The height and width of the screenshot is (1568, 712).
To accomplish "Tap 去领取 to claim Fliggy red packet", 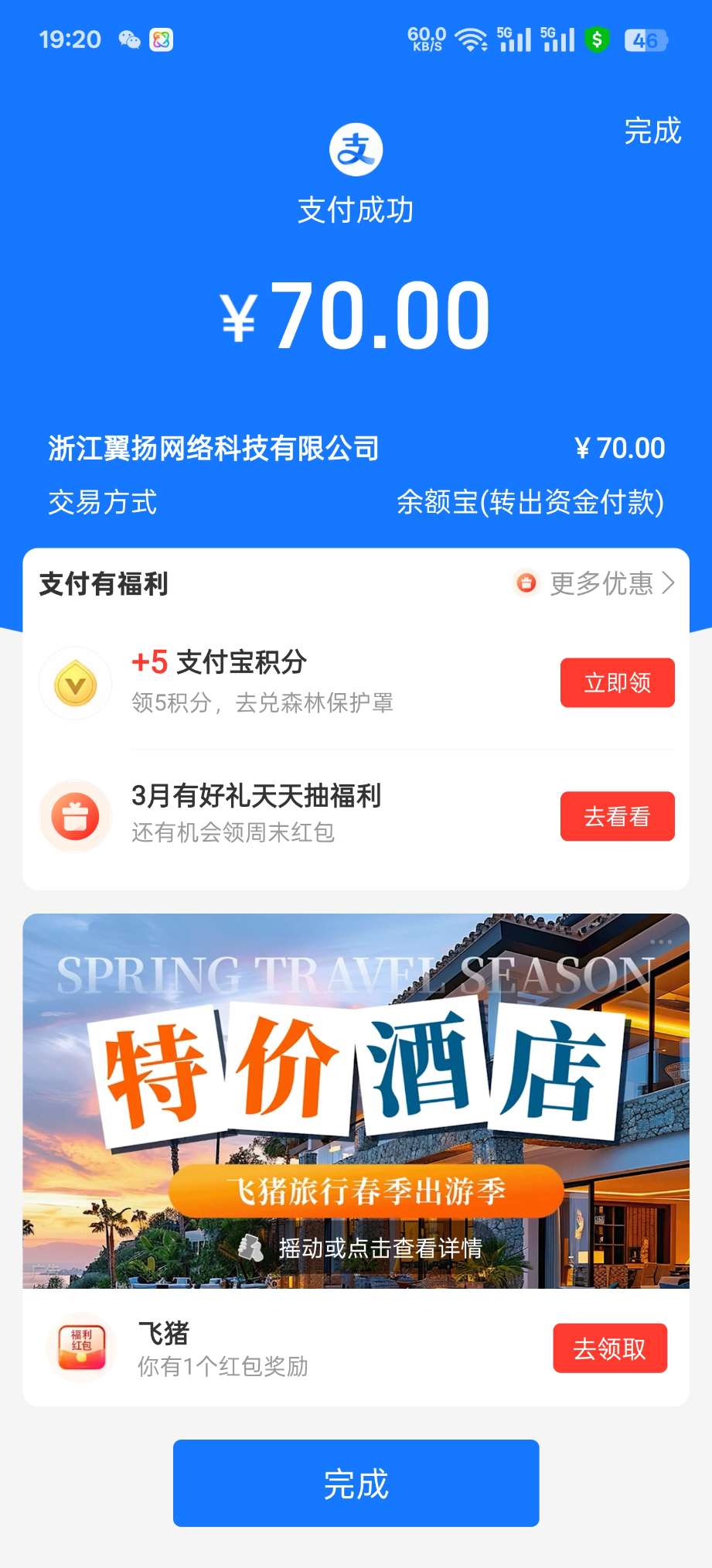I will coord(609,1348).
